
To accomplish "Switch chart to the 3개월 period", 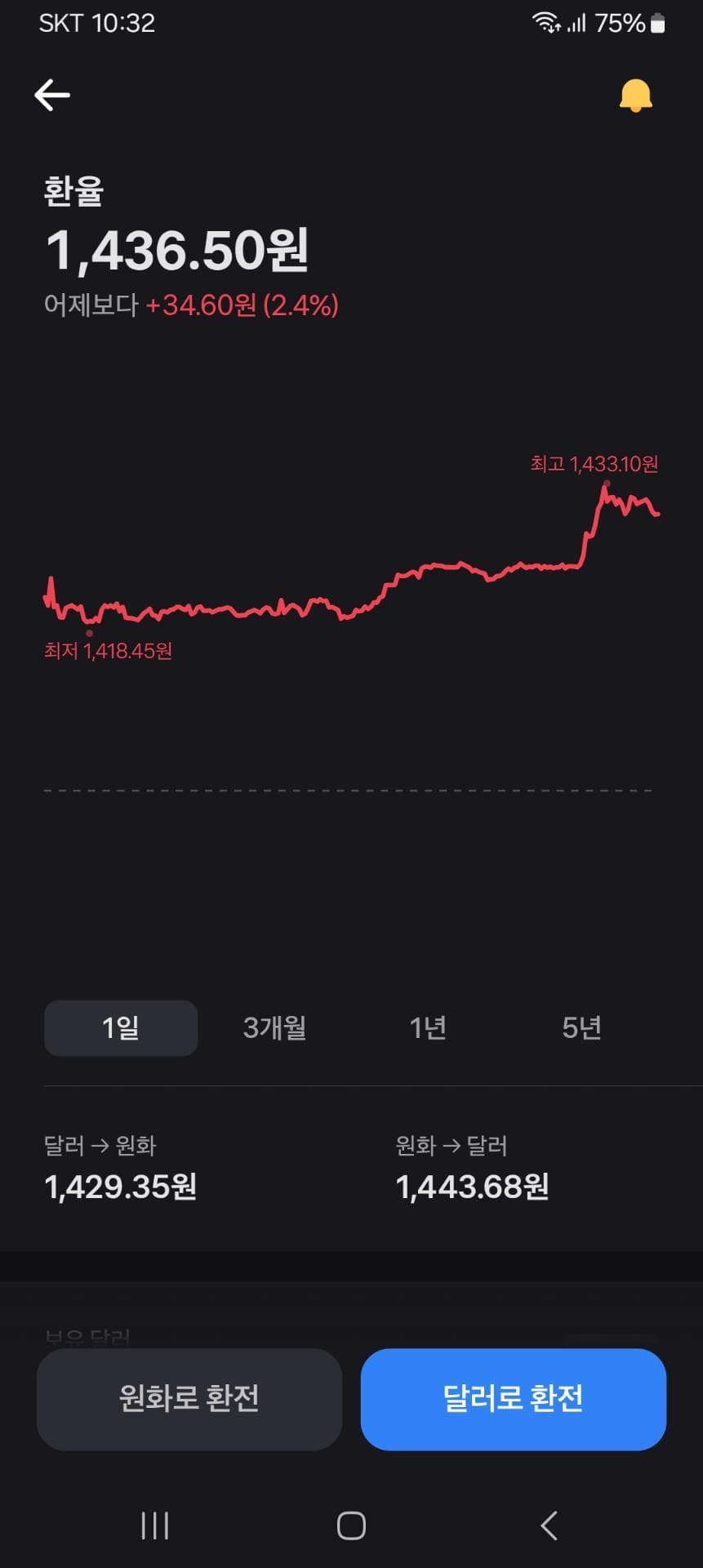I will click(x=274, y=1027).
